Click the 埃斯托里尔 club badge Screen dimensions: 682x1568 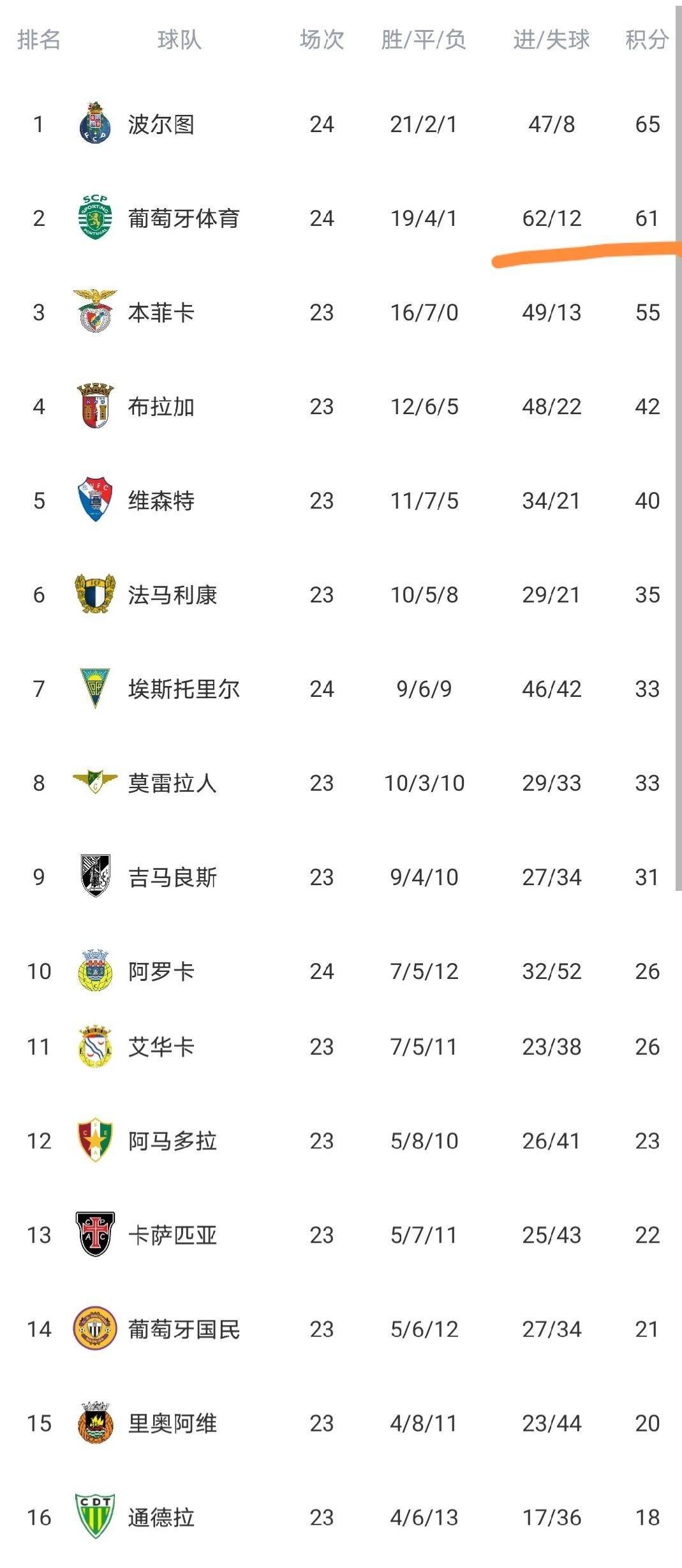(96, 689)
